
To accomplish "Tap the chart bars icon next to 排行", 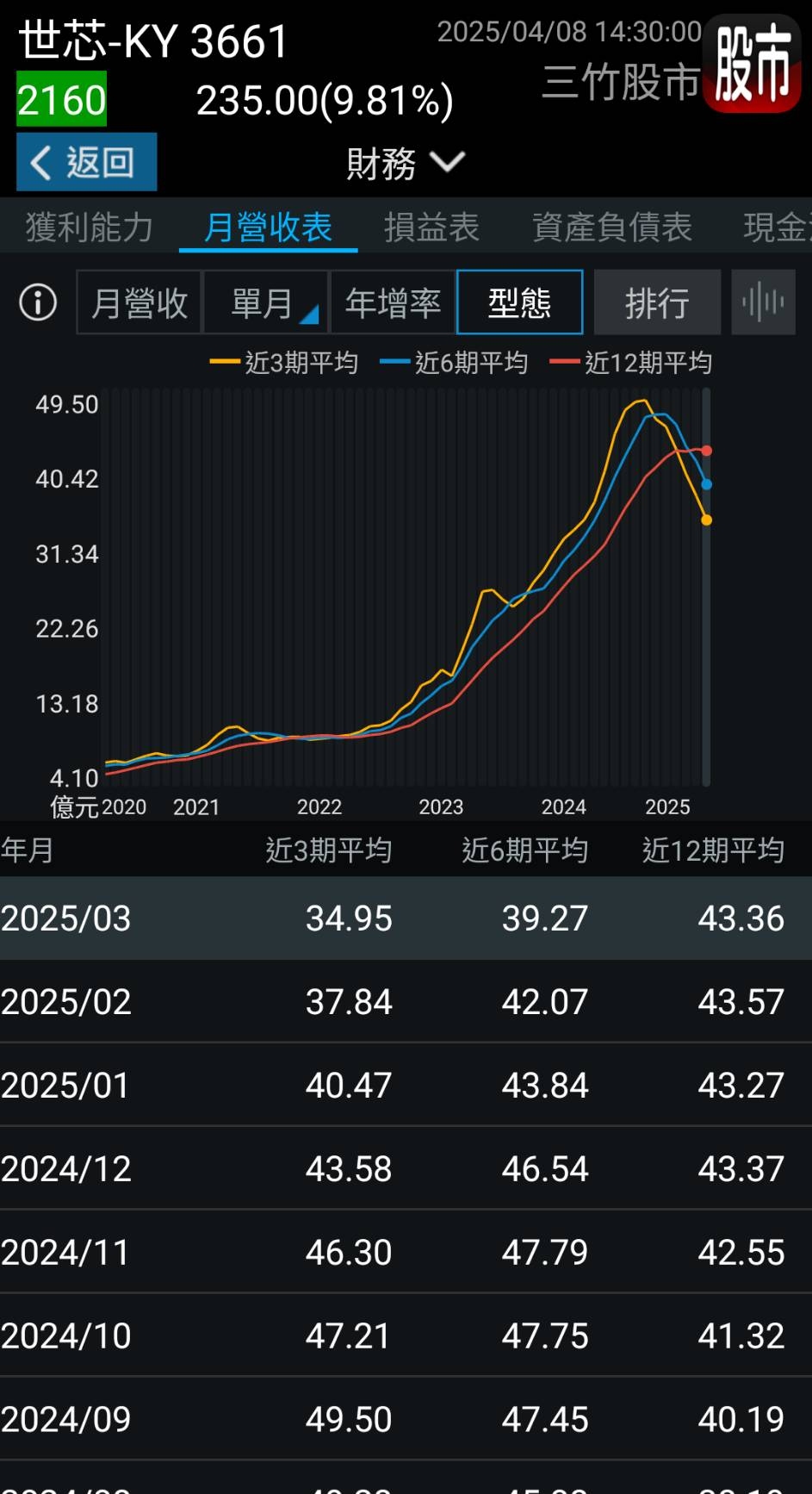I will (x=763, y=302).
